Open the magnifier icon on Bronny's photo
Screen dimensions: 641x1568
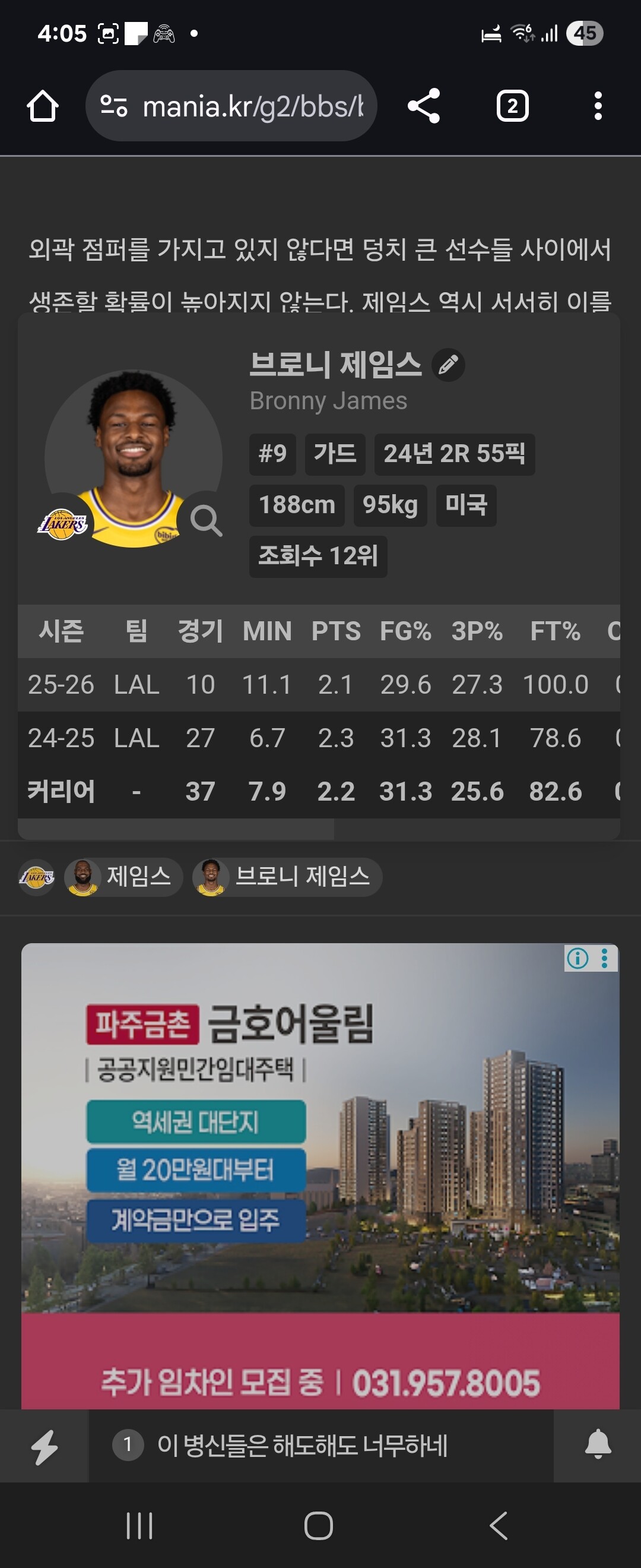[x=206, y=520]
